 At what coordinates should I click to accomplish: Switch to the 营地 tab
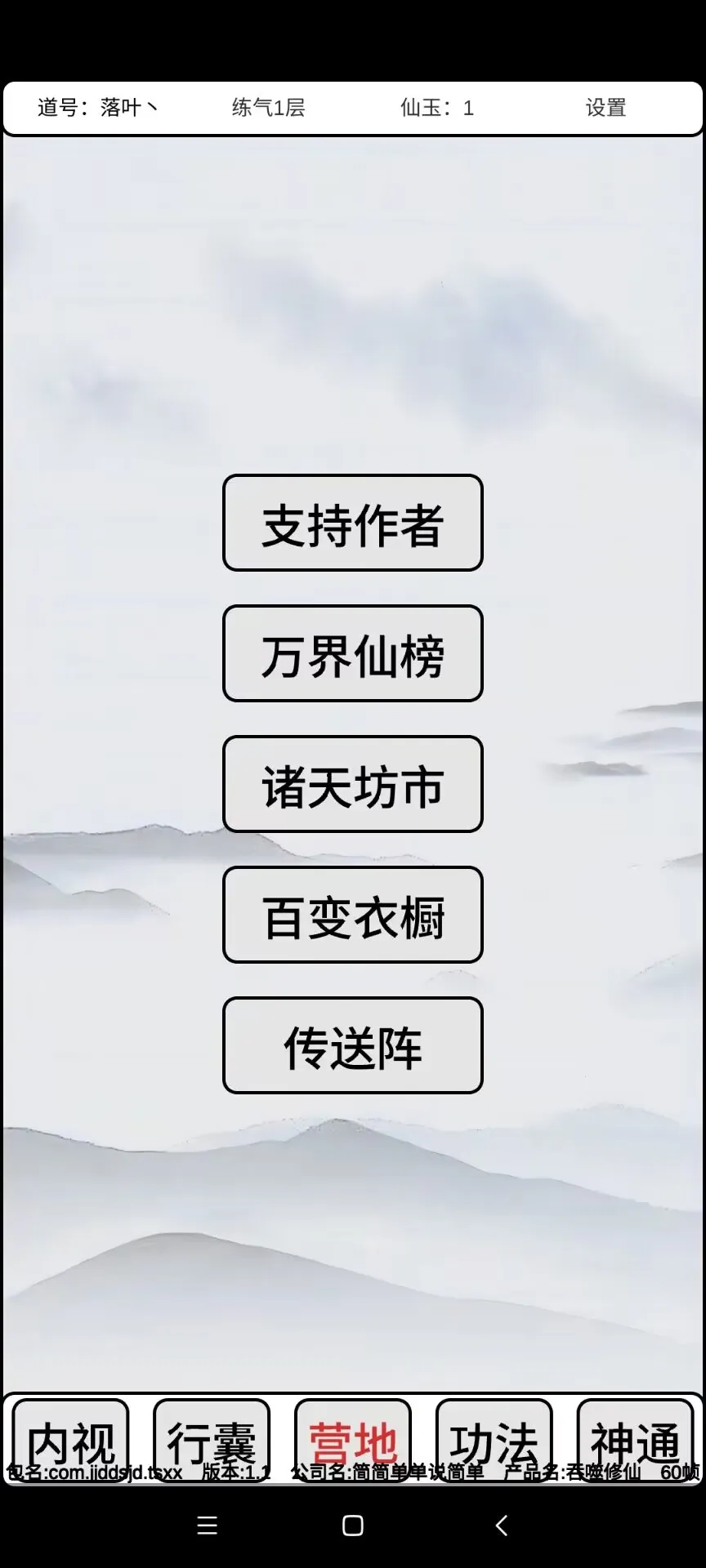(x=353, y=1439)
